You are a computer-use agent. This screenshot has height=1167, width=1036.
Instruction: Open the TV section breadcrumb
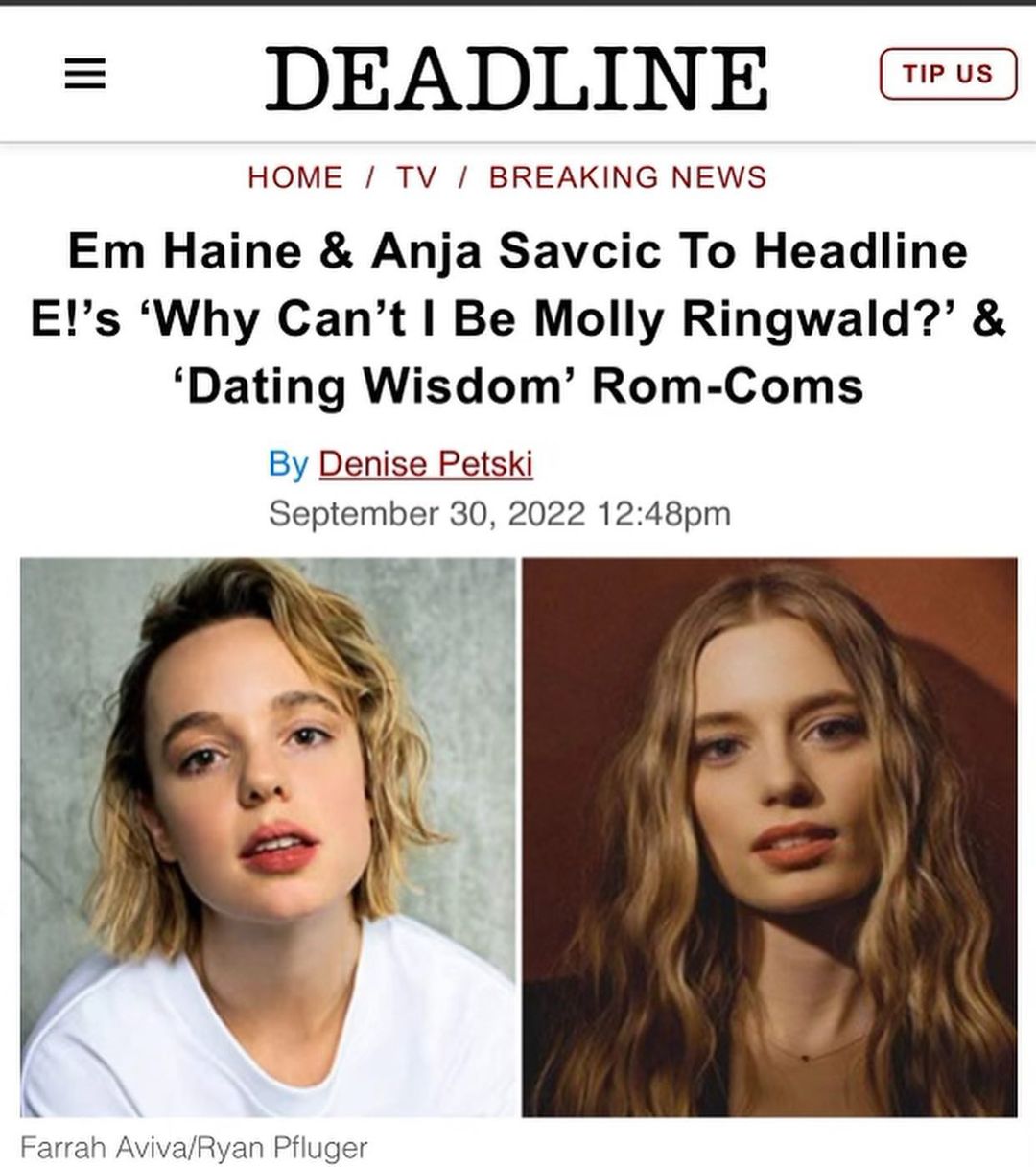pos(416,177)
